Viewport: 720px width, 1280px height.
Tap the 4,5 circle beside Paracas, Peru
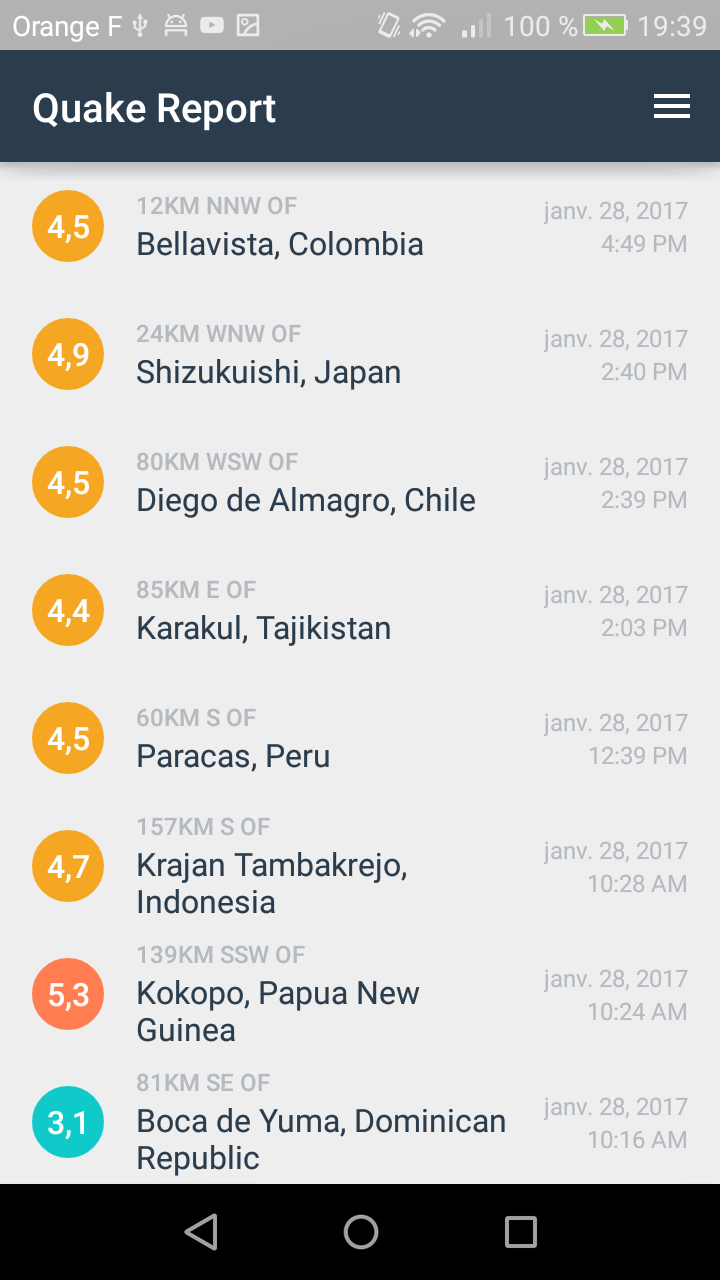(x=67, y=738)
